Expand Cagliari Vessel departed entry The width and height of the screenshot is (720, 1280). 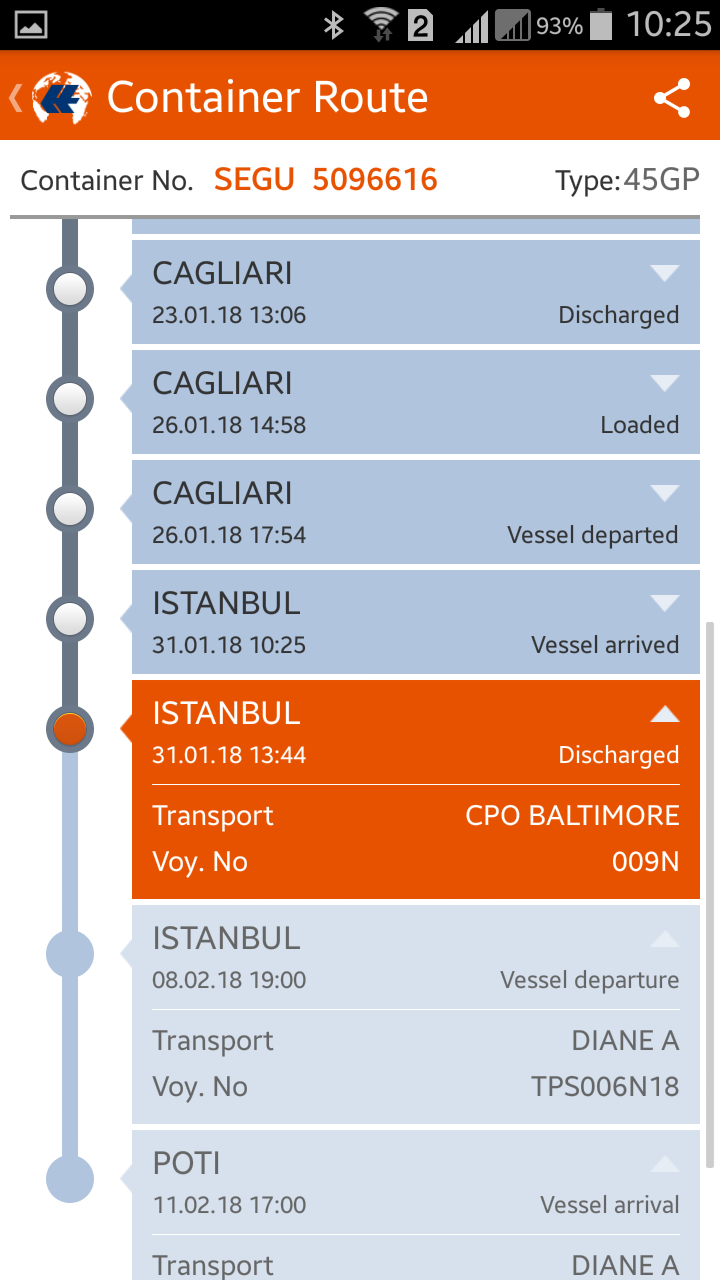click(664, 493)
